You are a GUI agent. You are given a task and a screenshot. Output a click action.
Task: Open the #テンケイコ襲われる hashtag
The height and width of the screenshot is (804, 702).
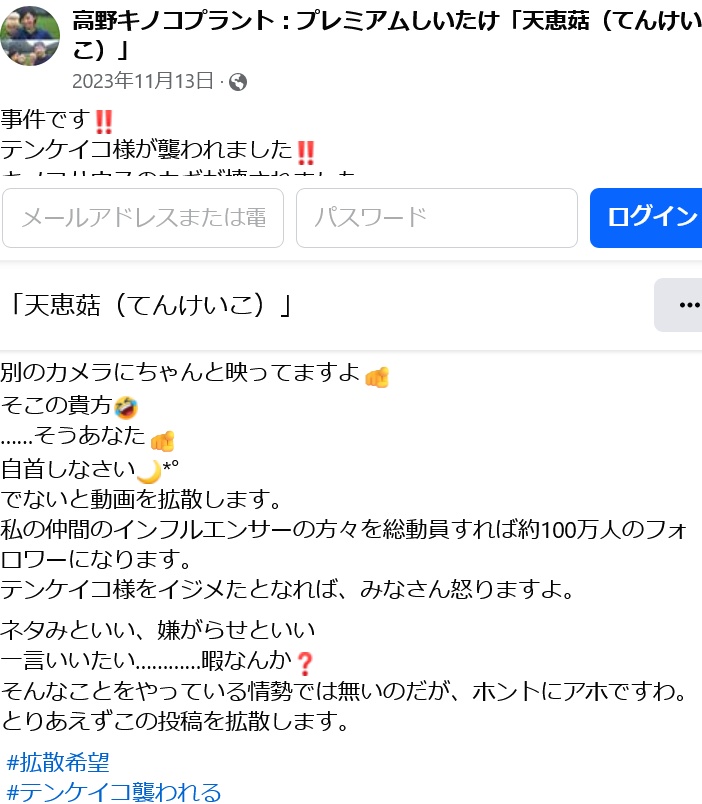114,793
